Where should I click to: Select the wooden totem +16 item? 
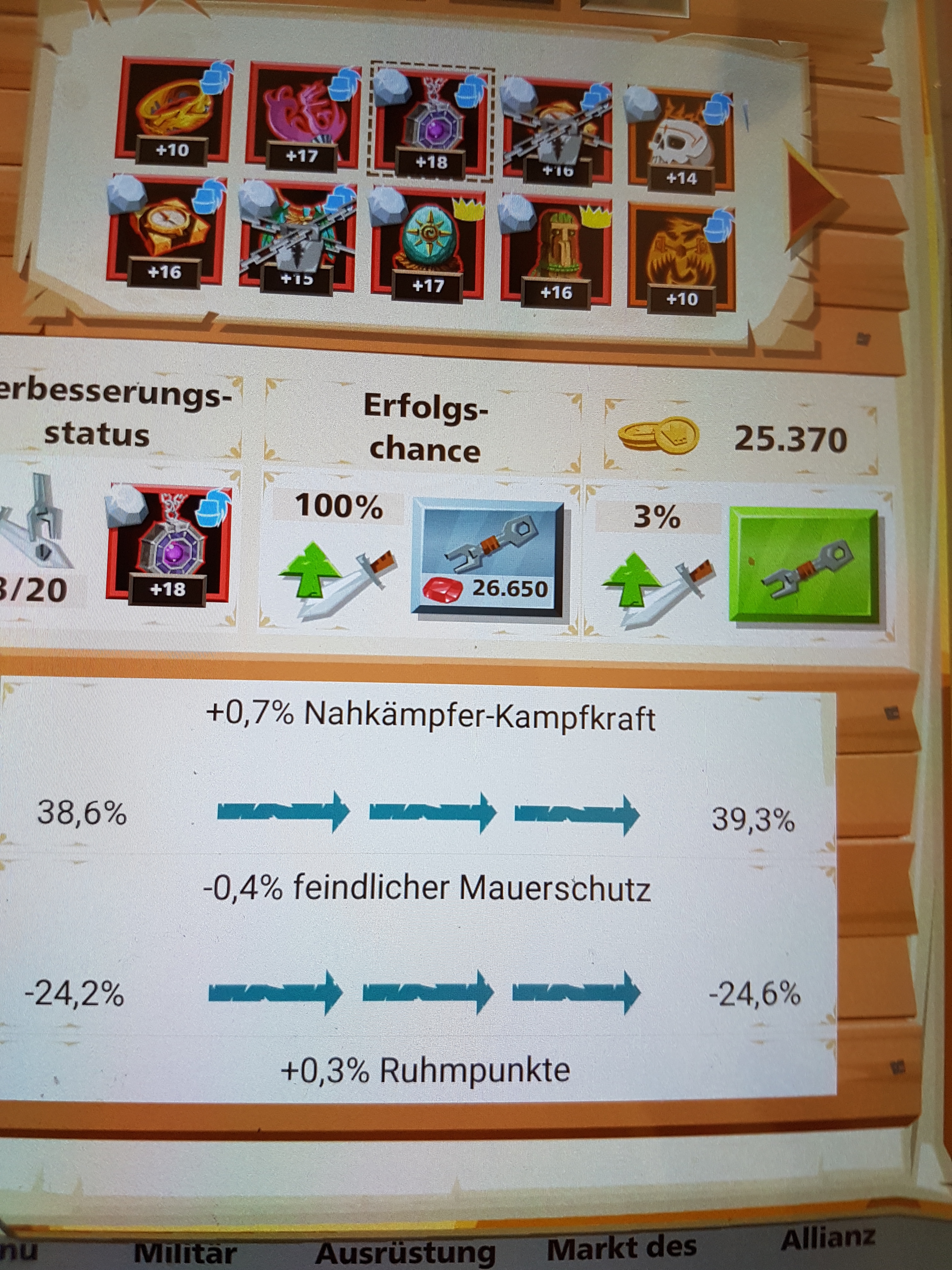point(555,250)
